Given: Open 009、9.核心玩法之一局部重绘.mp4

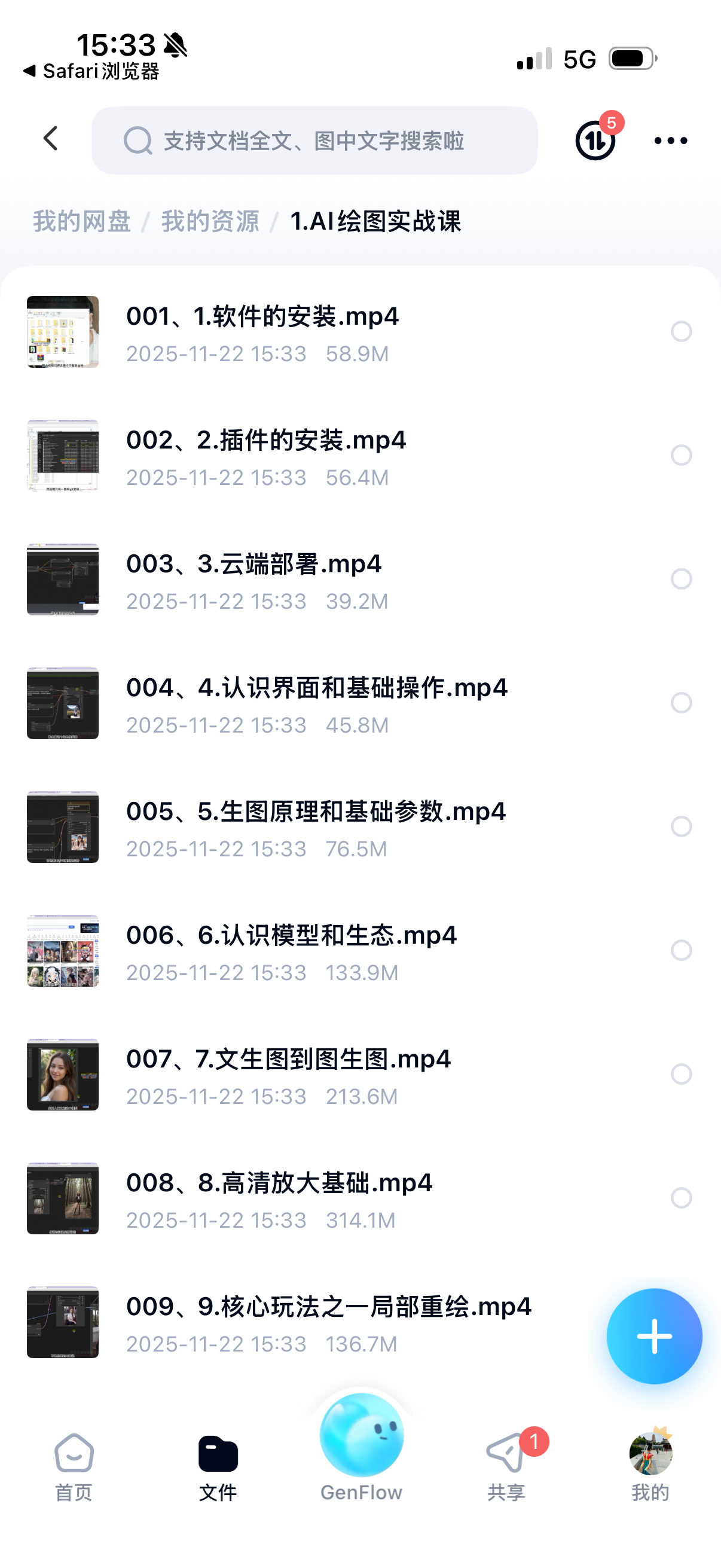Looking at the screenshot, I should [329, 1307].
